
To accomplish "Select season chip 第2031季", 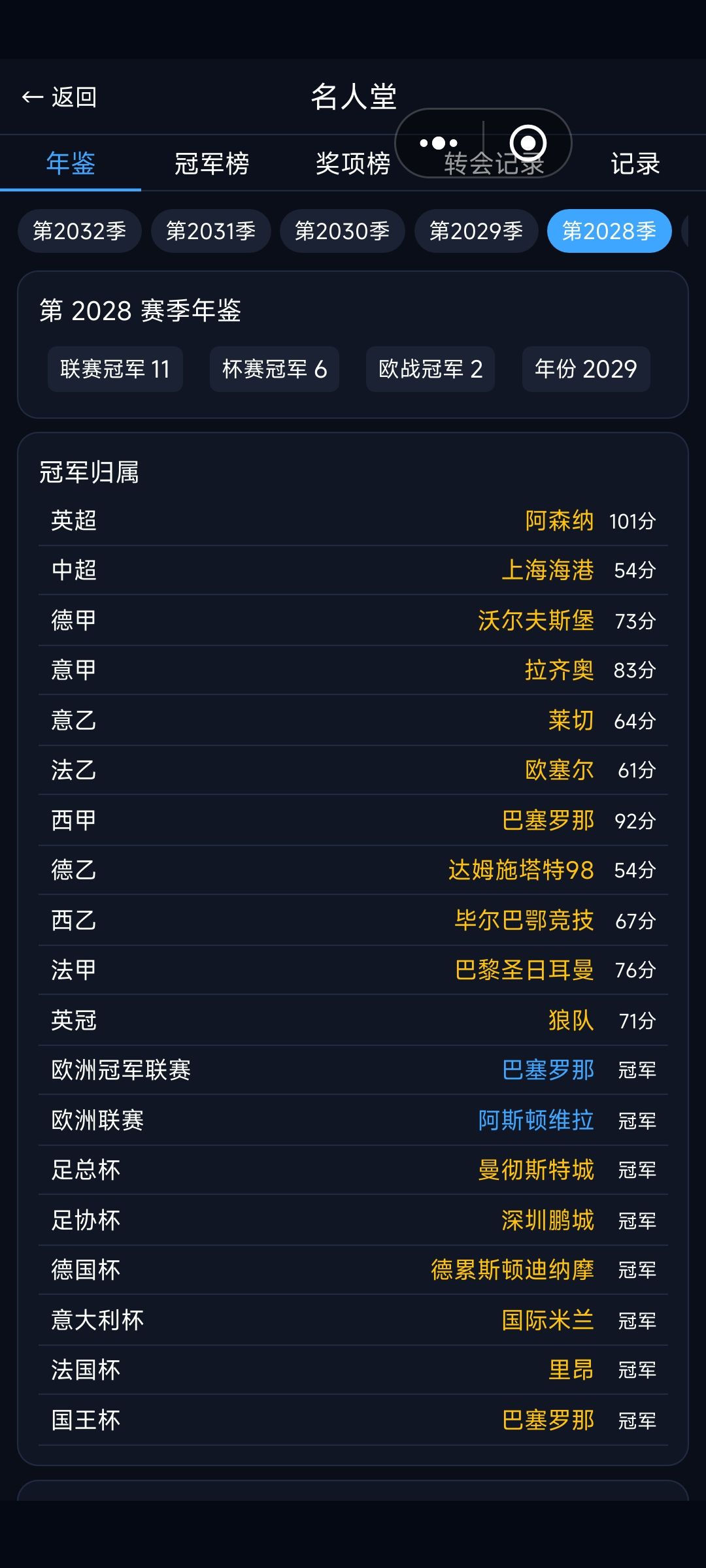I will pyautogui.click(x=210, y=231).
